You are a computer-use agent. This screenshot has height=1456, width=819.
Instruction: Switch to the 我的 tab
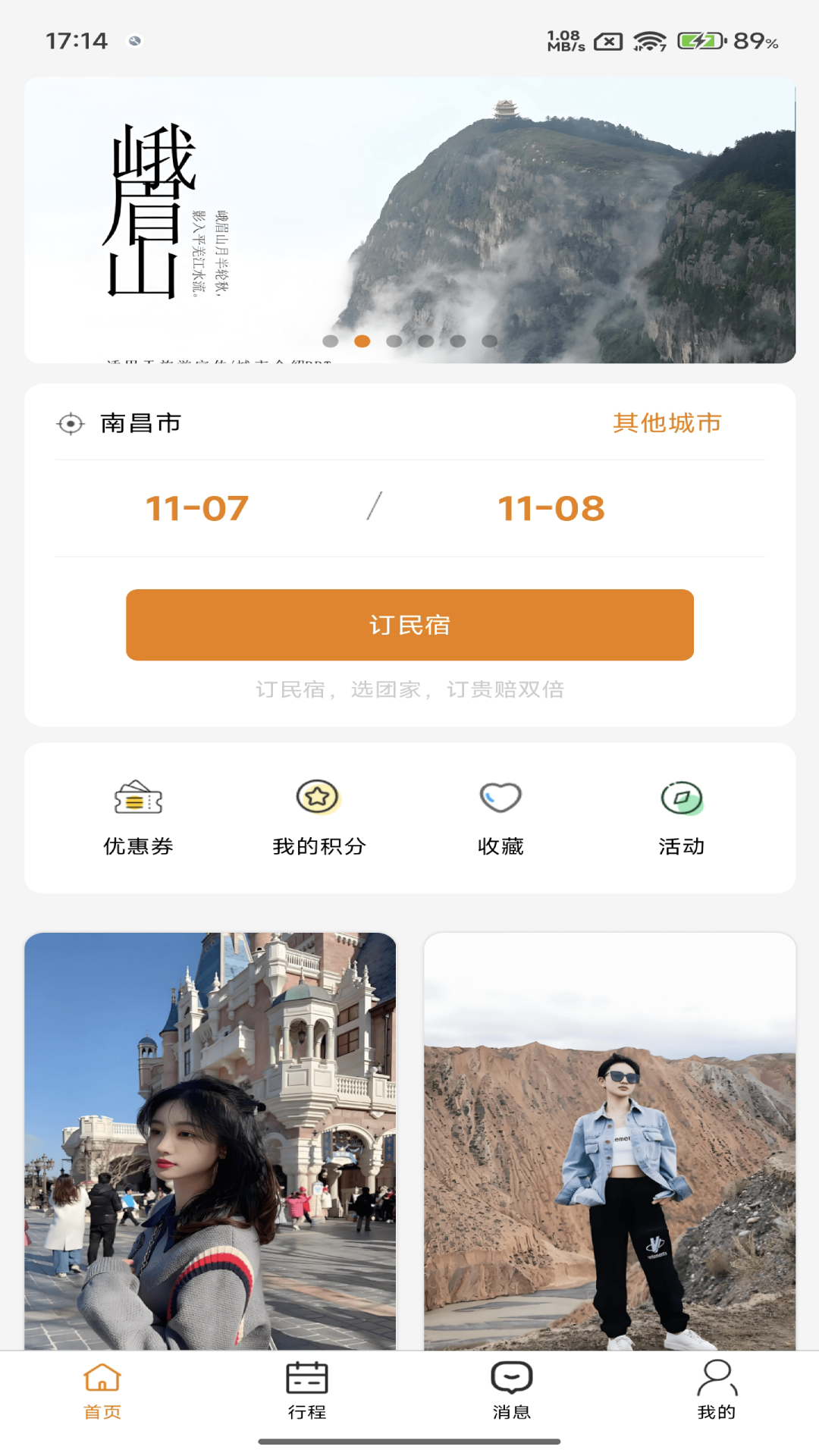tap(717, 1391)
